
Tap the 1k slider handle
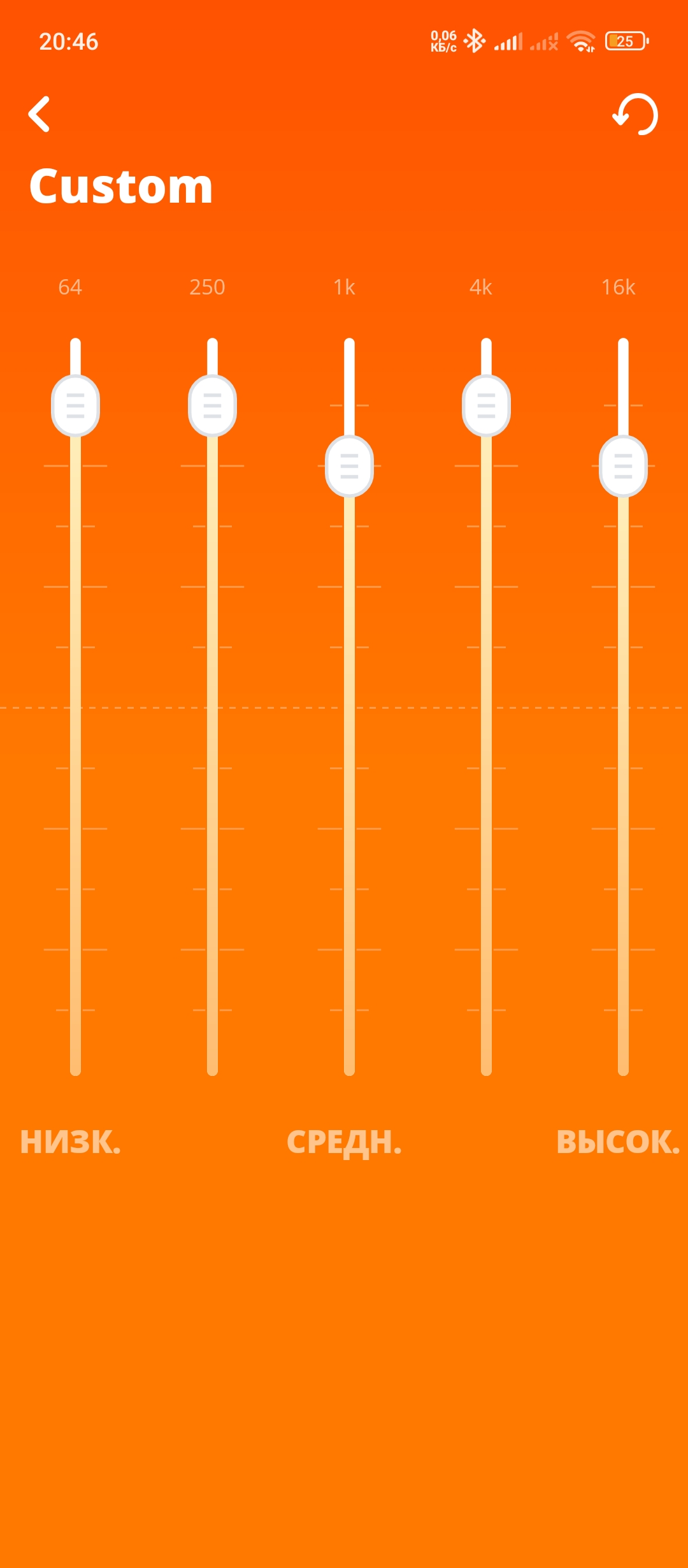(x=349, y=467)
